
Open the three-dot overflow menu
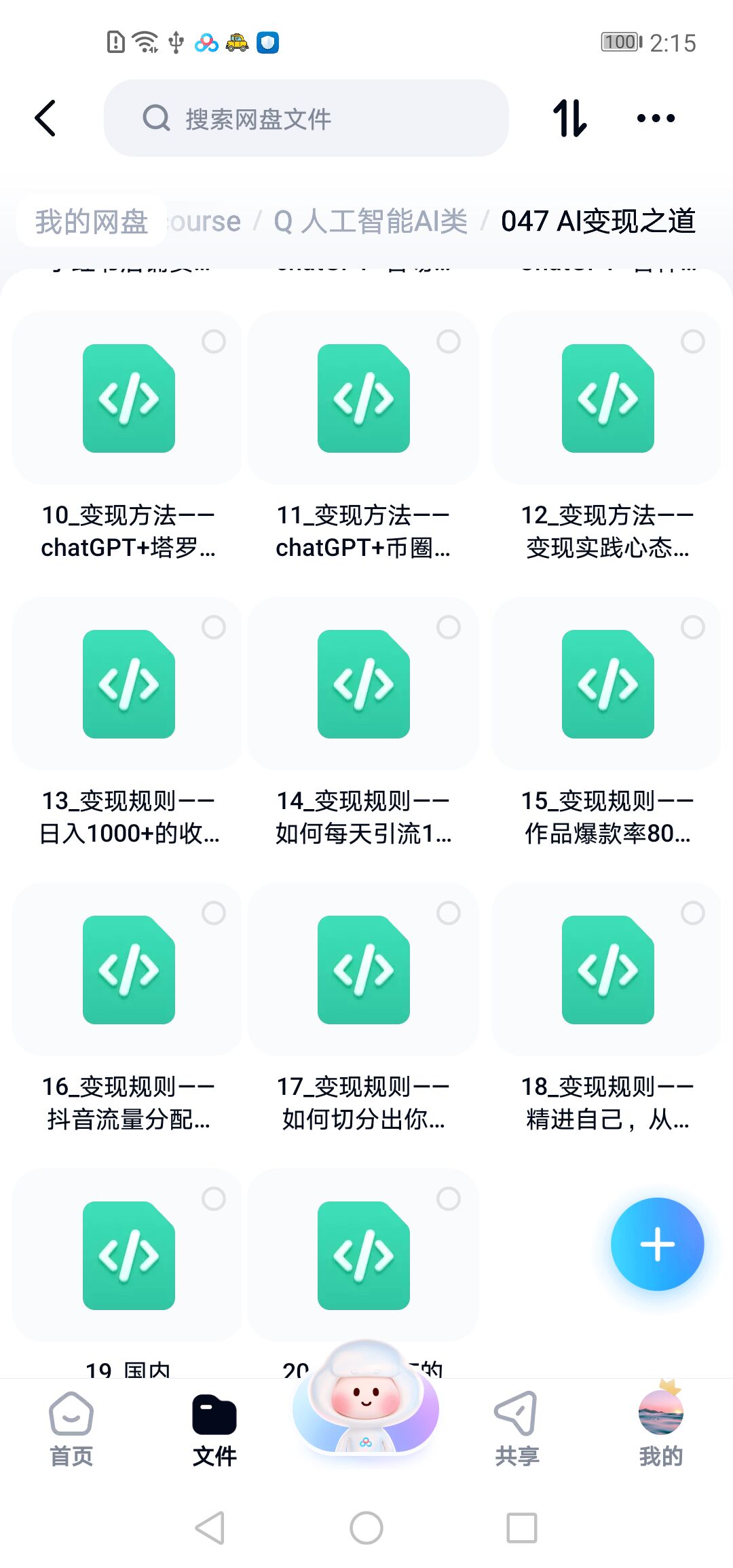point(656,119)
